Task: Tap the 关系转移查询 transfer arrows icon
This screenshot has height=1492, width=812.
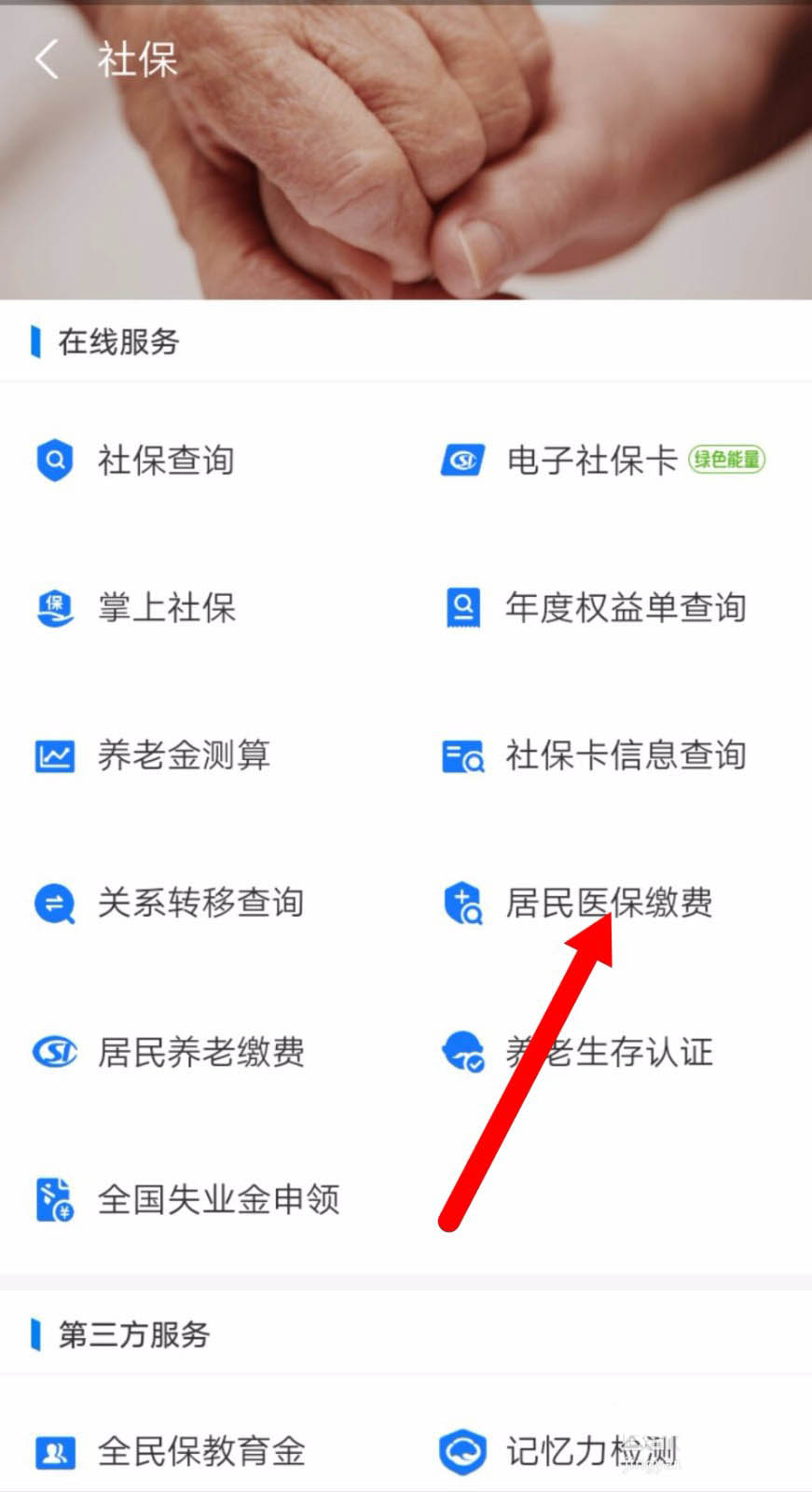Action: 54,903
